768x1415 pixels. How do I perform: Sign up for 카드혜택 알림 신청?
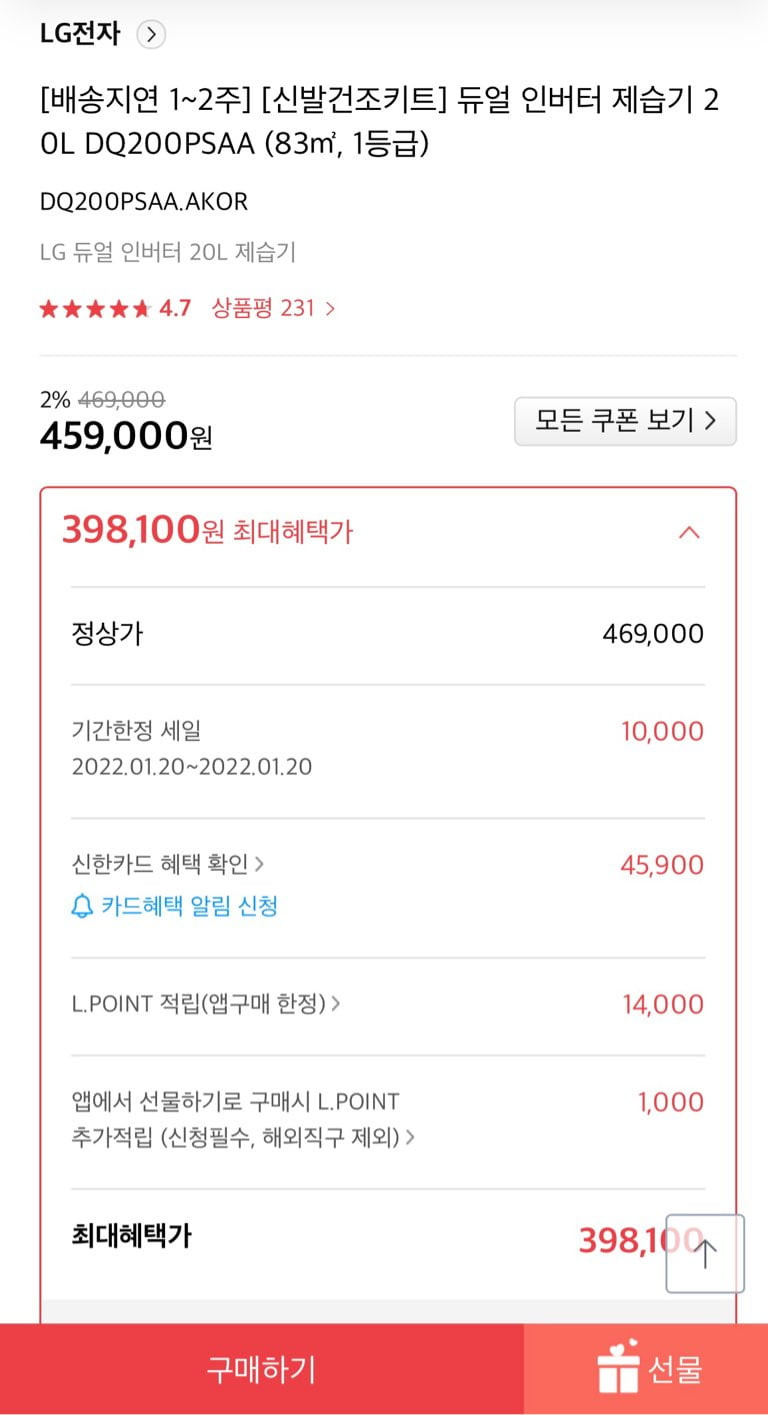pyautogui.click(x=175, y=906)
